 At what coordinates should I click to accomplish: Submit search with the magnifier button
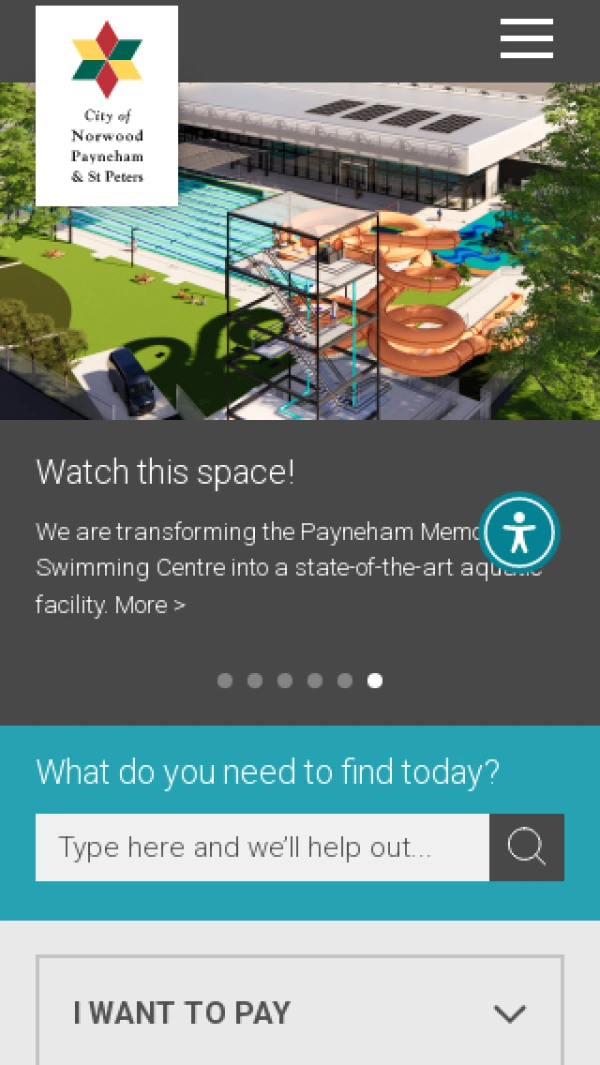[527, 848]
